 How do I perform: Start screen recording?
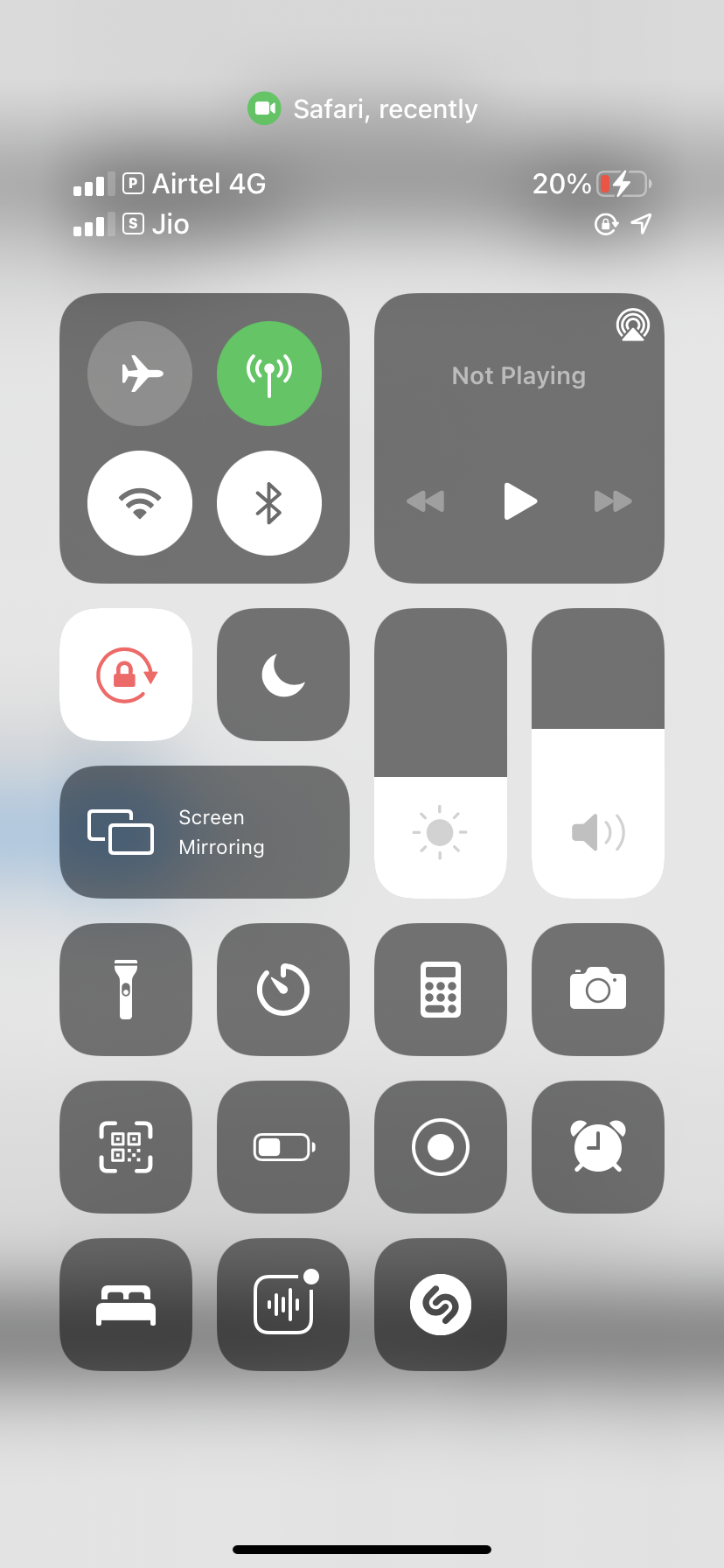pyautogui.click(x=441, y=1147)
